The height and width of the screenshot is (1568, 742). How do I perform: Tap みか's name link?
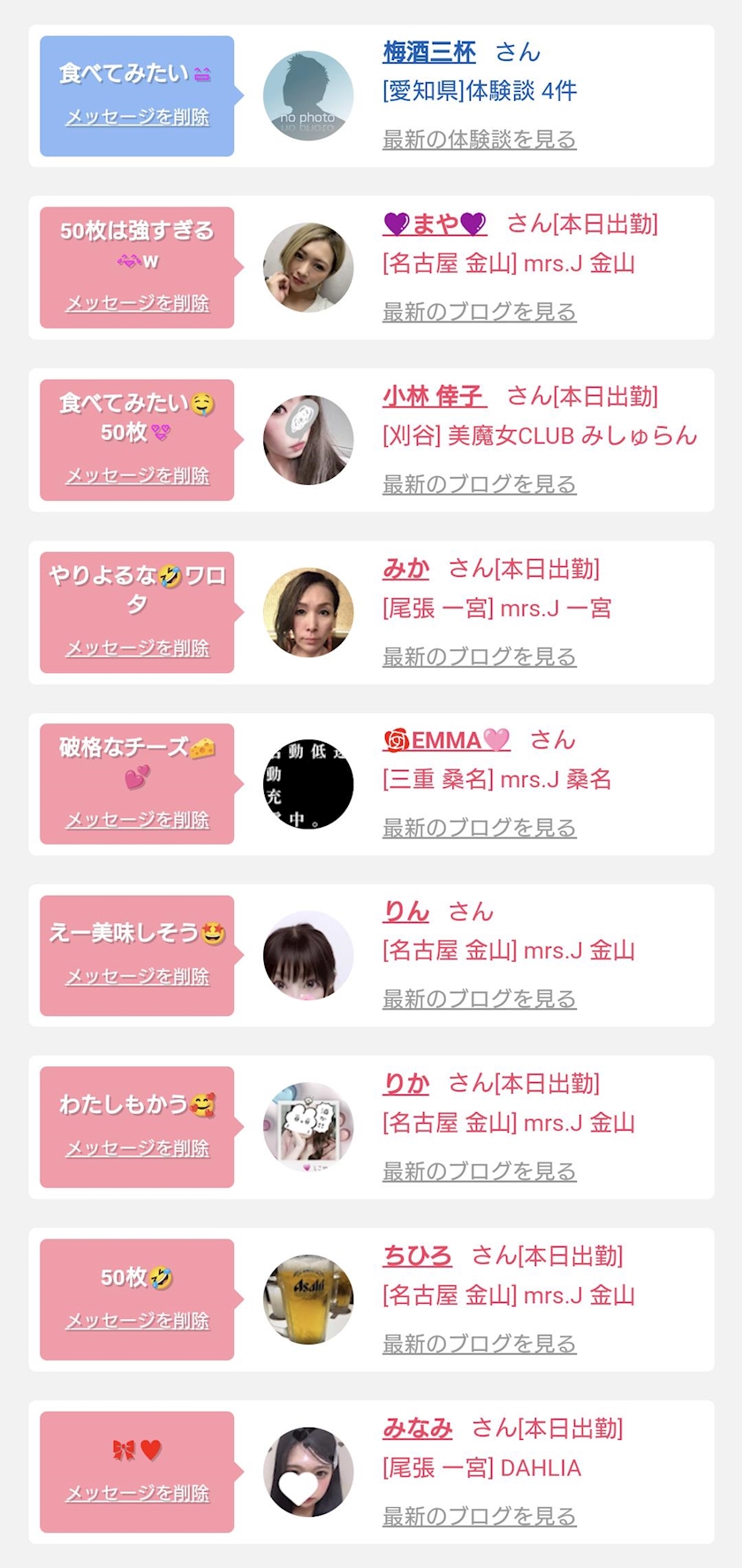(405, 569)
